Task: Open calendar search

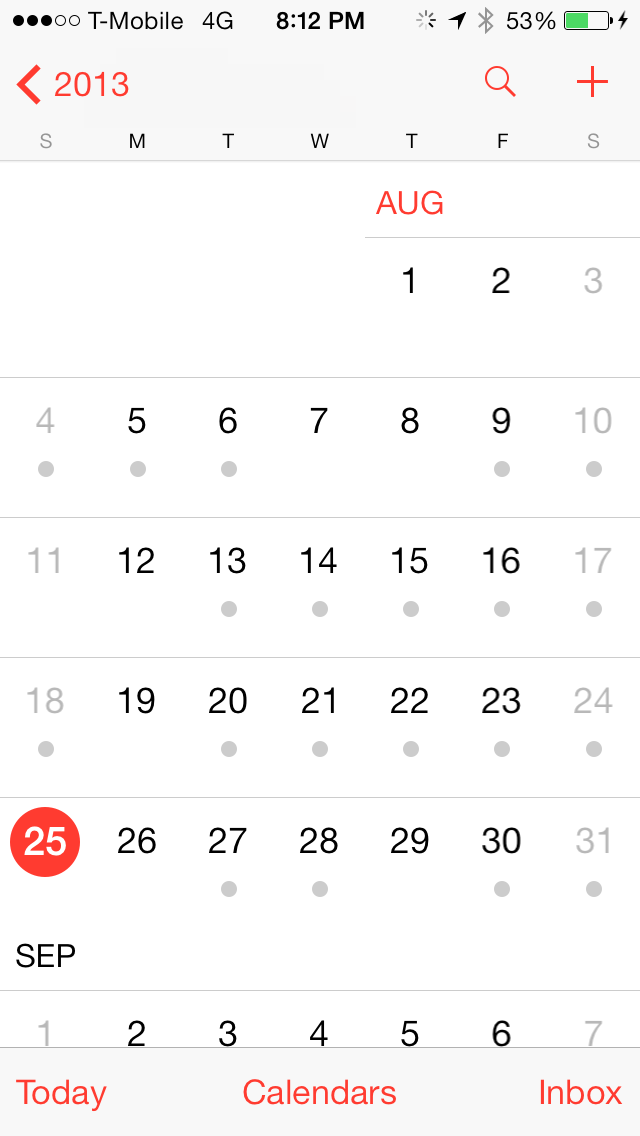Action: pyautogui.click(x=500, y=83)
